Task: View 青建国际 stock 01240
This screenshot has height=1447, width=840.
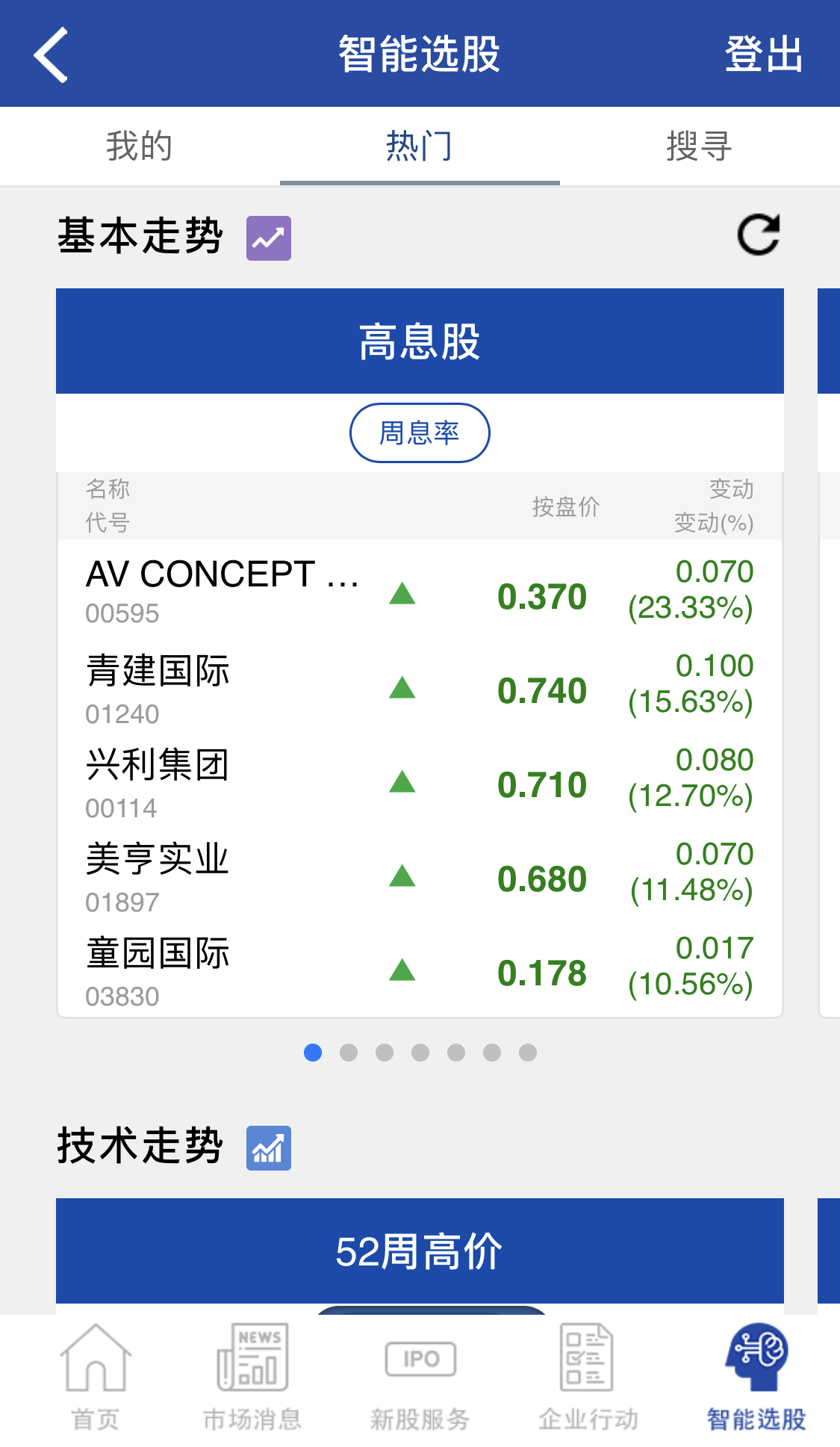Action: coord(420,688)
